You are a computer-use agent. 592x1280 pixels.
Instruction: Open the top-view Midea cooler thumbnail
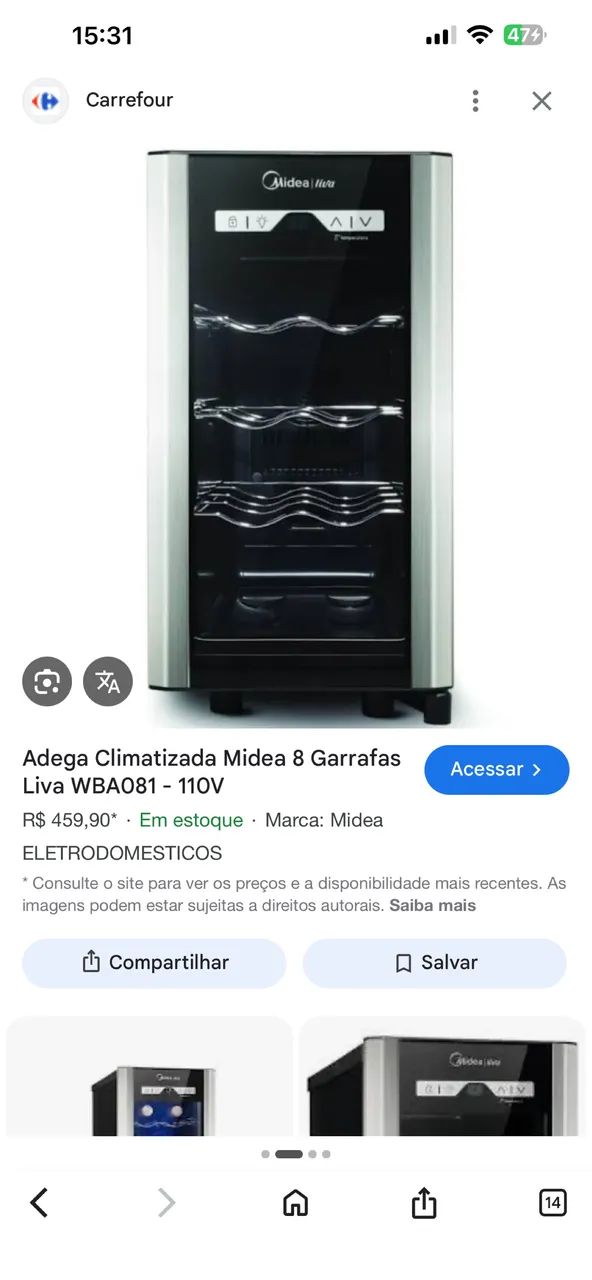click(442, 1077)
